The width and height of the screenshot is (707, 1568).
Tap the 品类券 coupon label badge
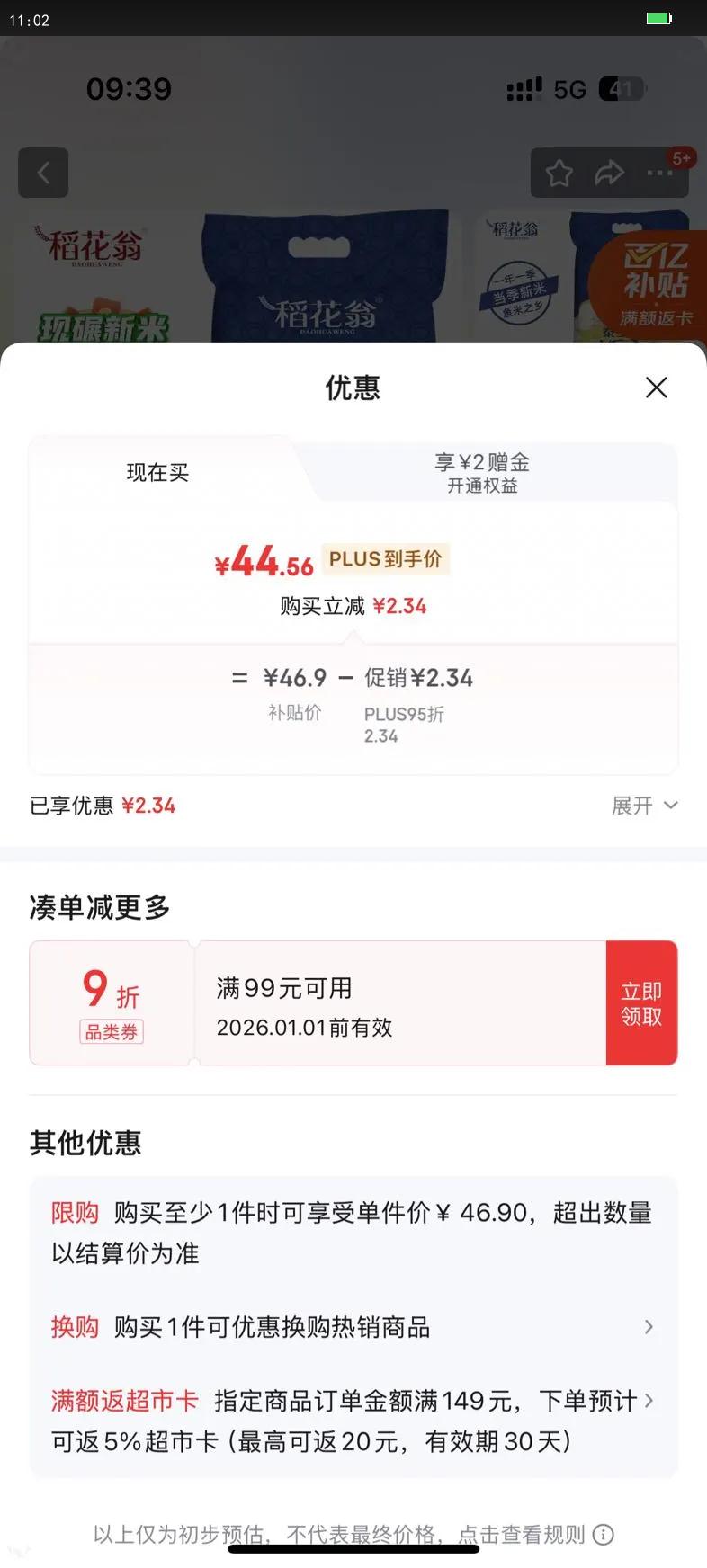[x=111, y=1031]
